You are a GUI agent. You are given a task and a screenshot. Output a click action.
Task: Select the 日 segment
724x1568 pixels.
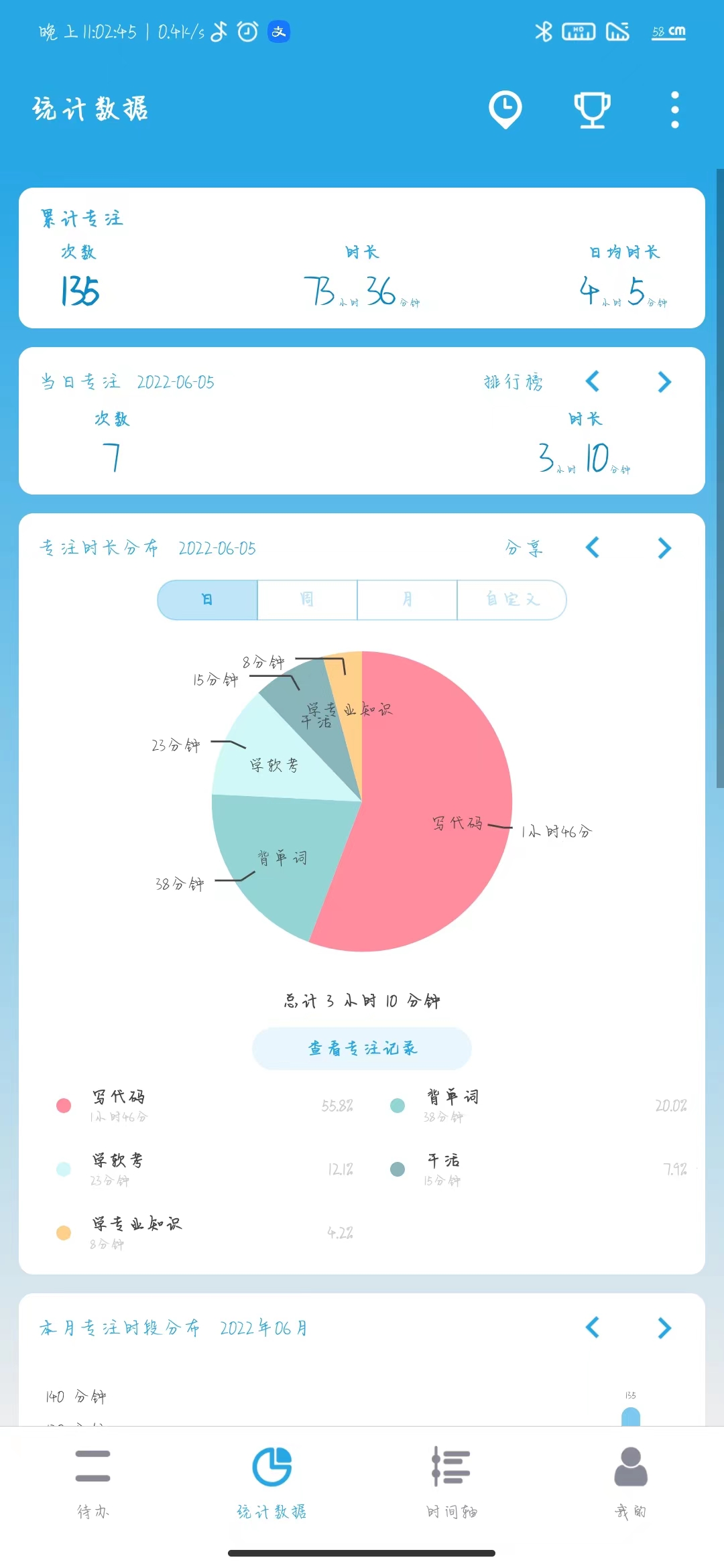(x=208, y=600)
